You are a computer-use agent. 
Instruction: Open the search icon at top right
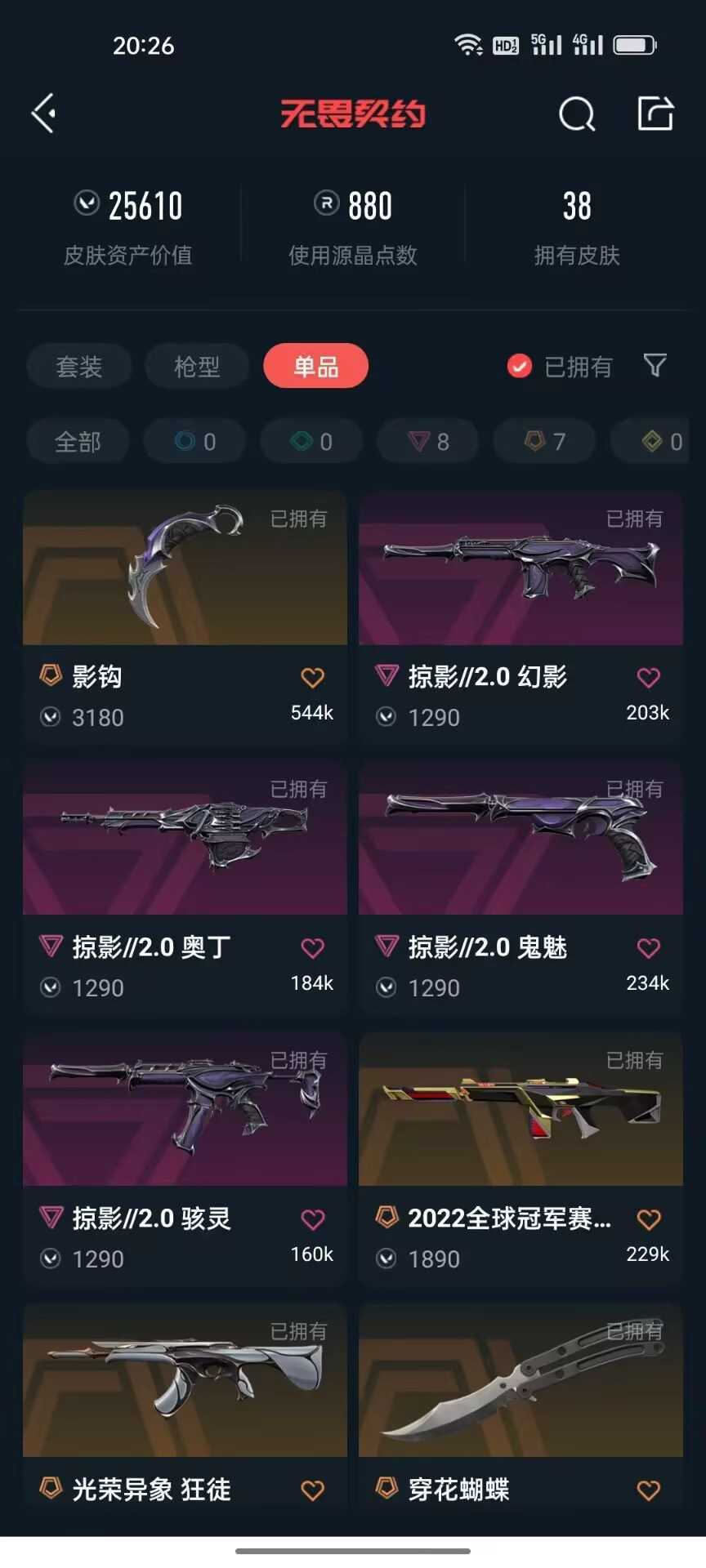coord(577,114)
